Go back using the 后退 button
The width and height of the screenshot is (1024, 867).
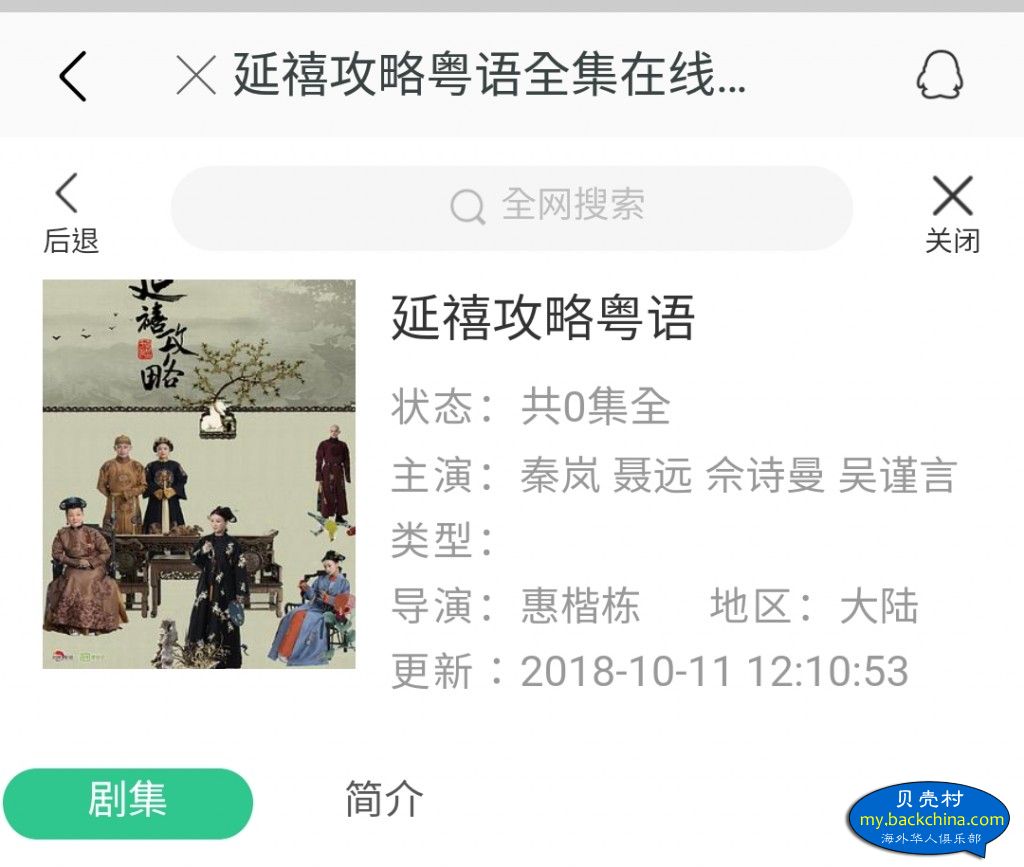click(69, 212)
